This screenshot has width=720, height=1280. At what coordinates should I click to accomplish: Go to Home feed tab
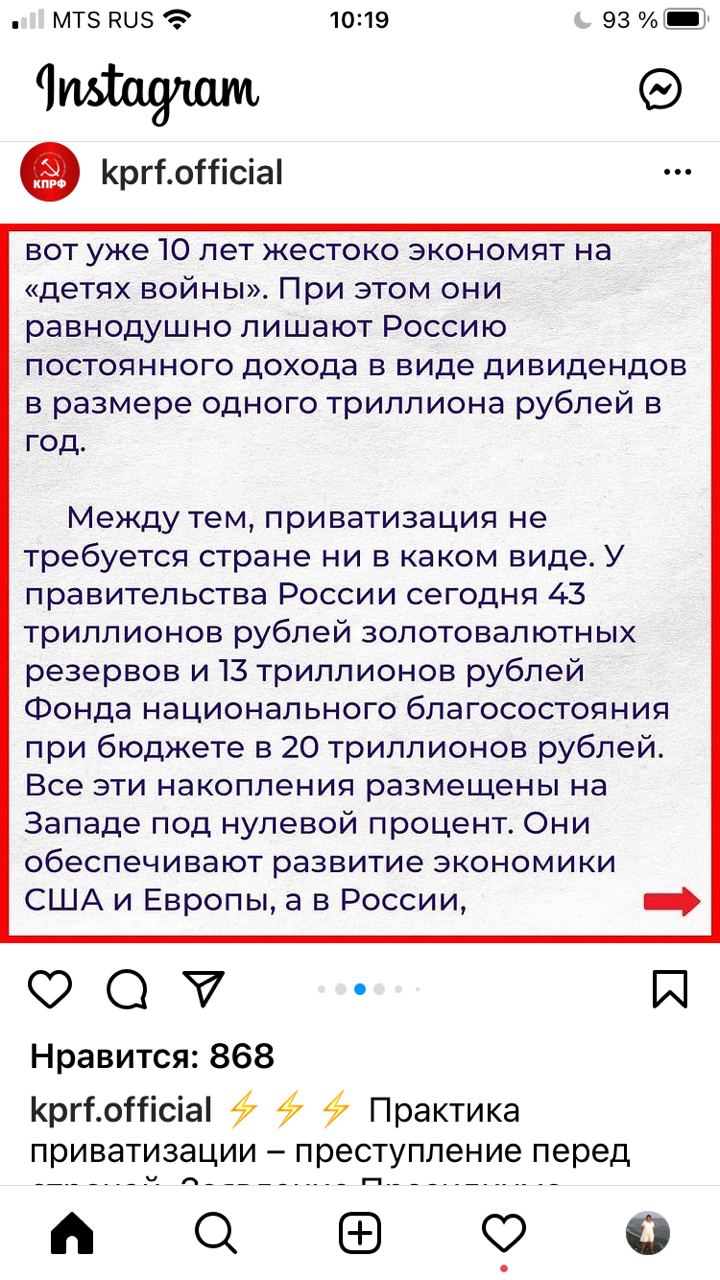72,1234
